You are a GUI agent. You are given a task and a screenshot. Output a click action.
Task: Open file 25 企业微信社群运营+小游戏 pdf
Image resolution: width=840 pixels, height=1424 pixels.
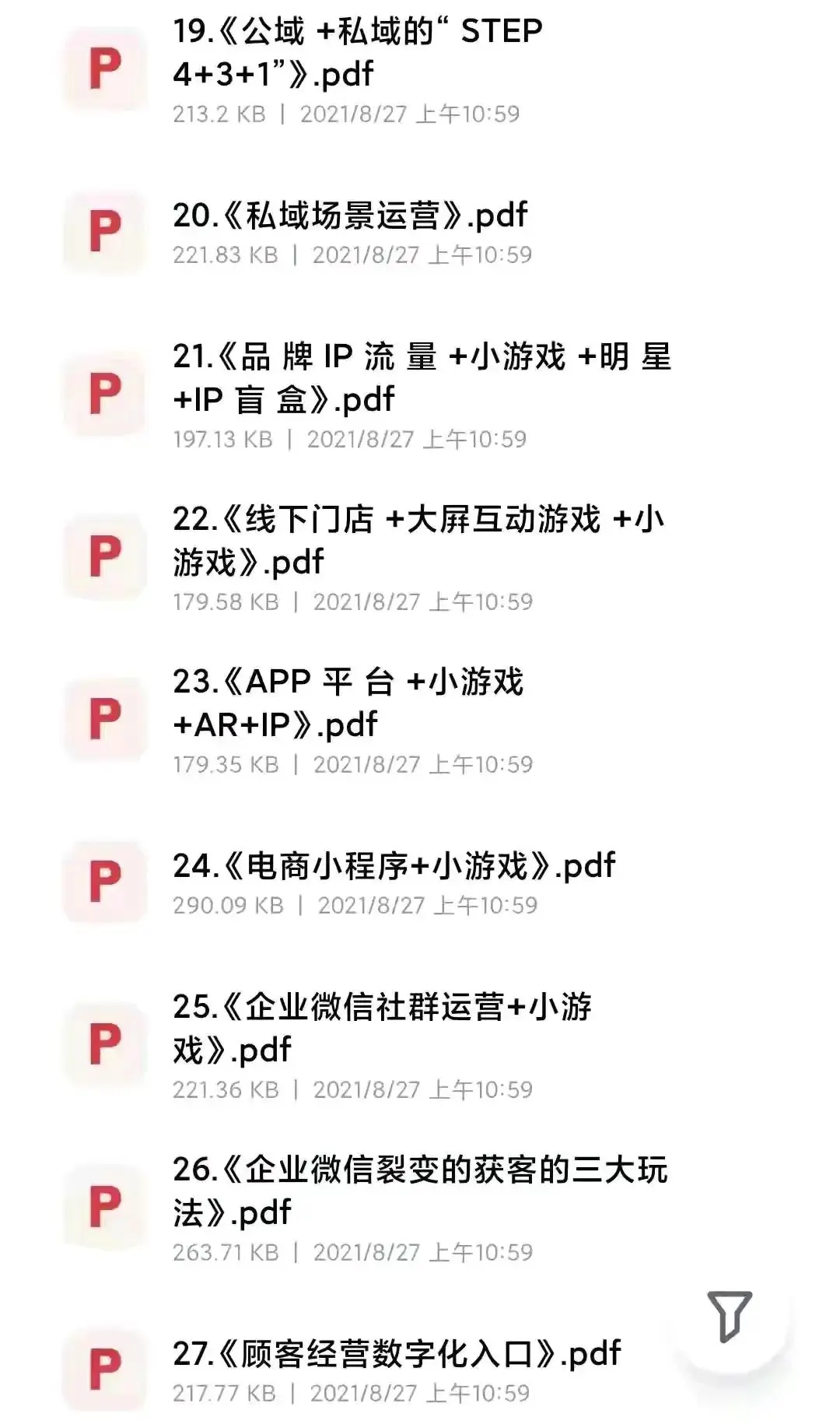tap(381, 1028)
